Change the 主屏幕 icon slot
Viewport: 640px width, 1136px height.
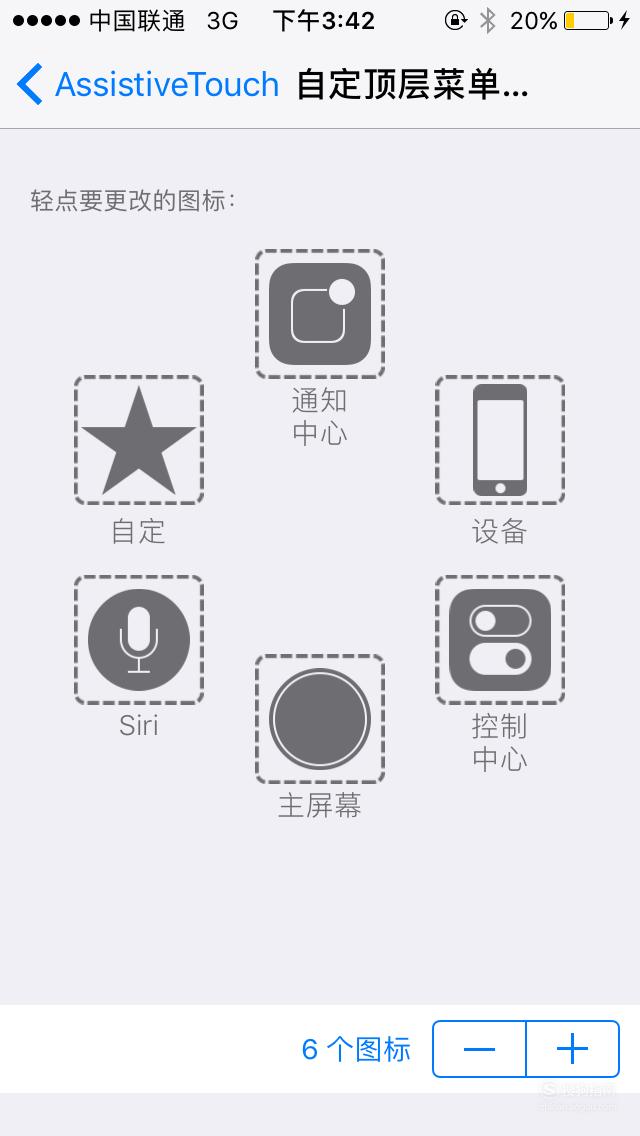pos(320,719)
